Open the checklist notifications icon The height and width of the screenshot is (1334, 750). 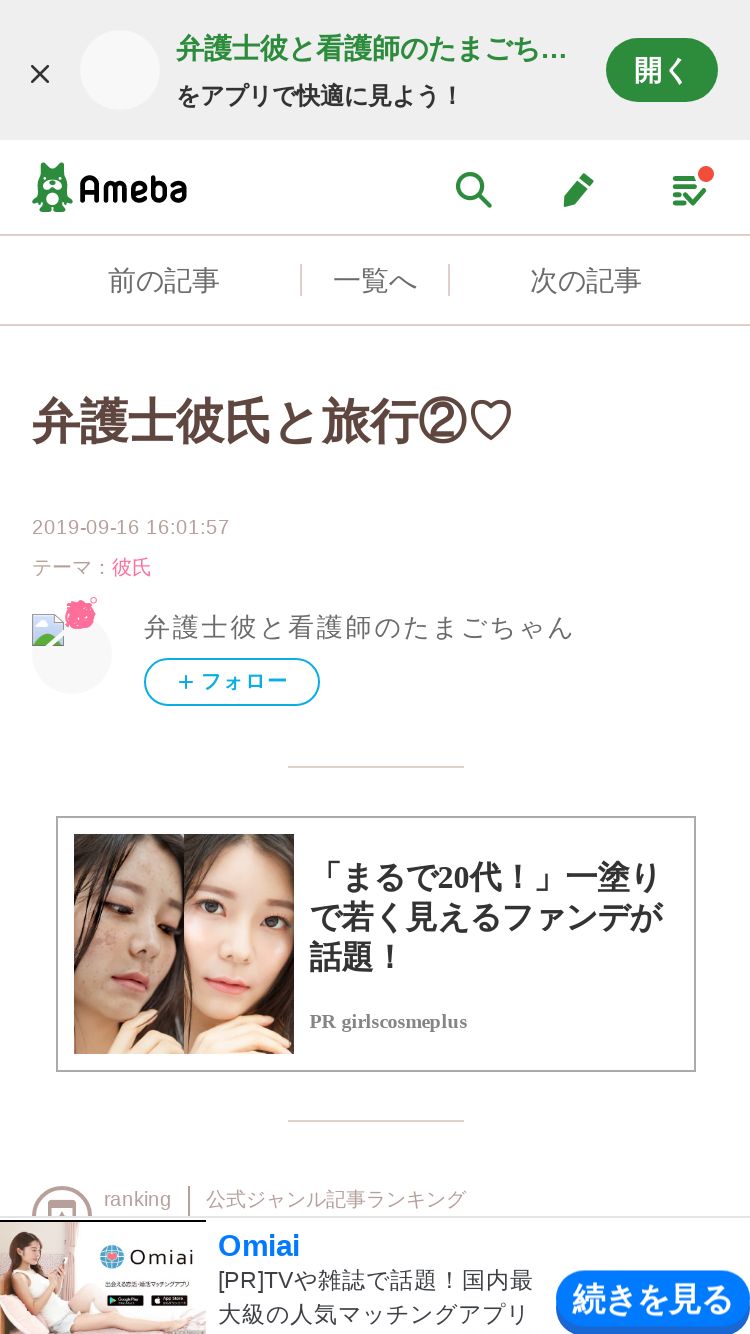click(x=690, y=188)
